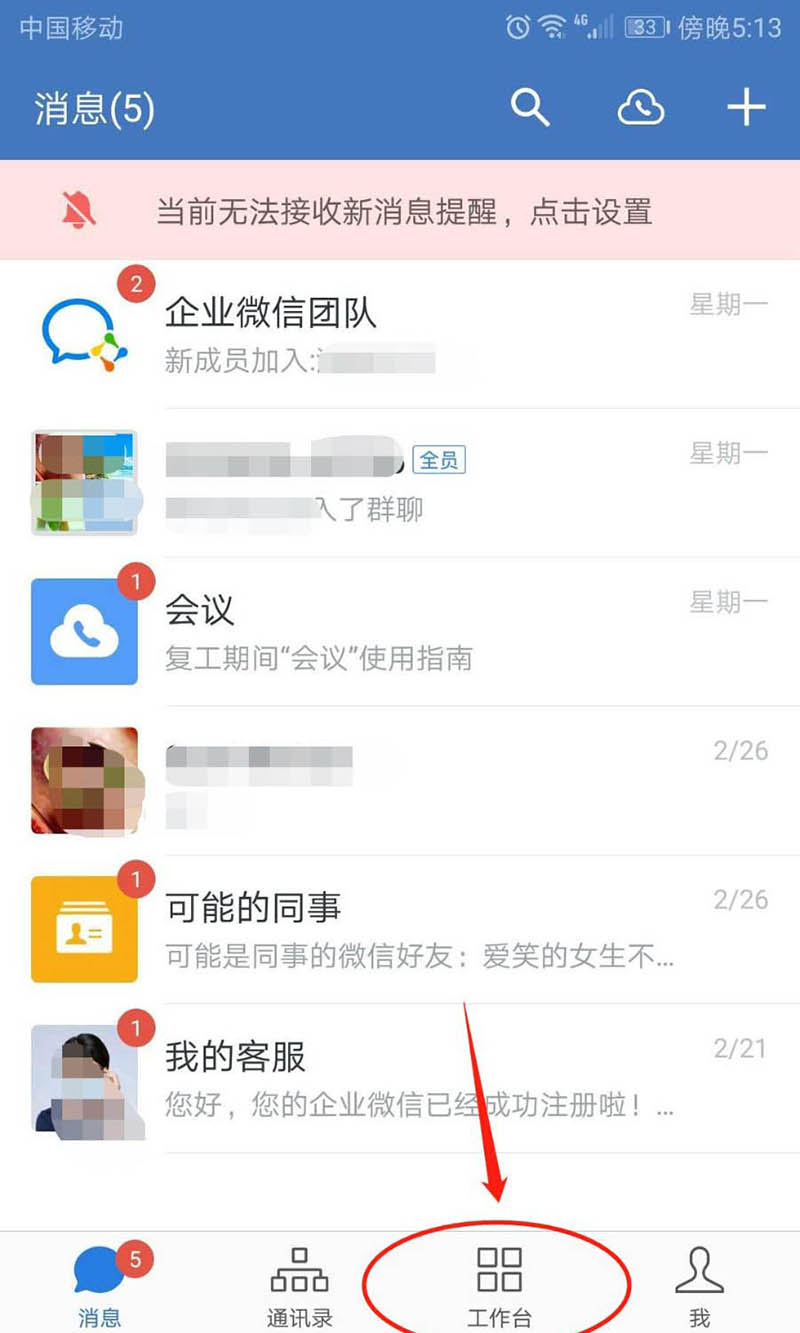Open the chat with 我的客服
800x1333 pixels.
point(400,1078)
